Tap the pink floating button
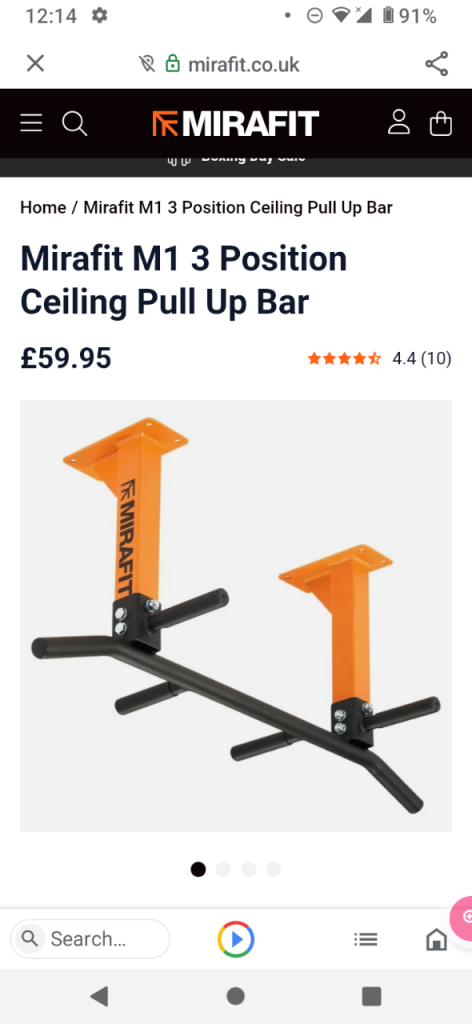The width and height of the screenshot is (472, 1024). [x=462, y=917]
